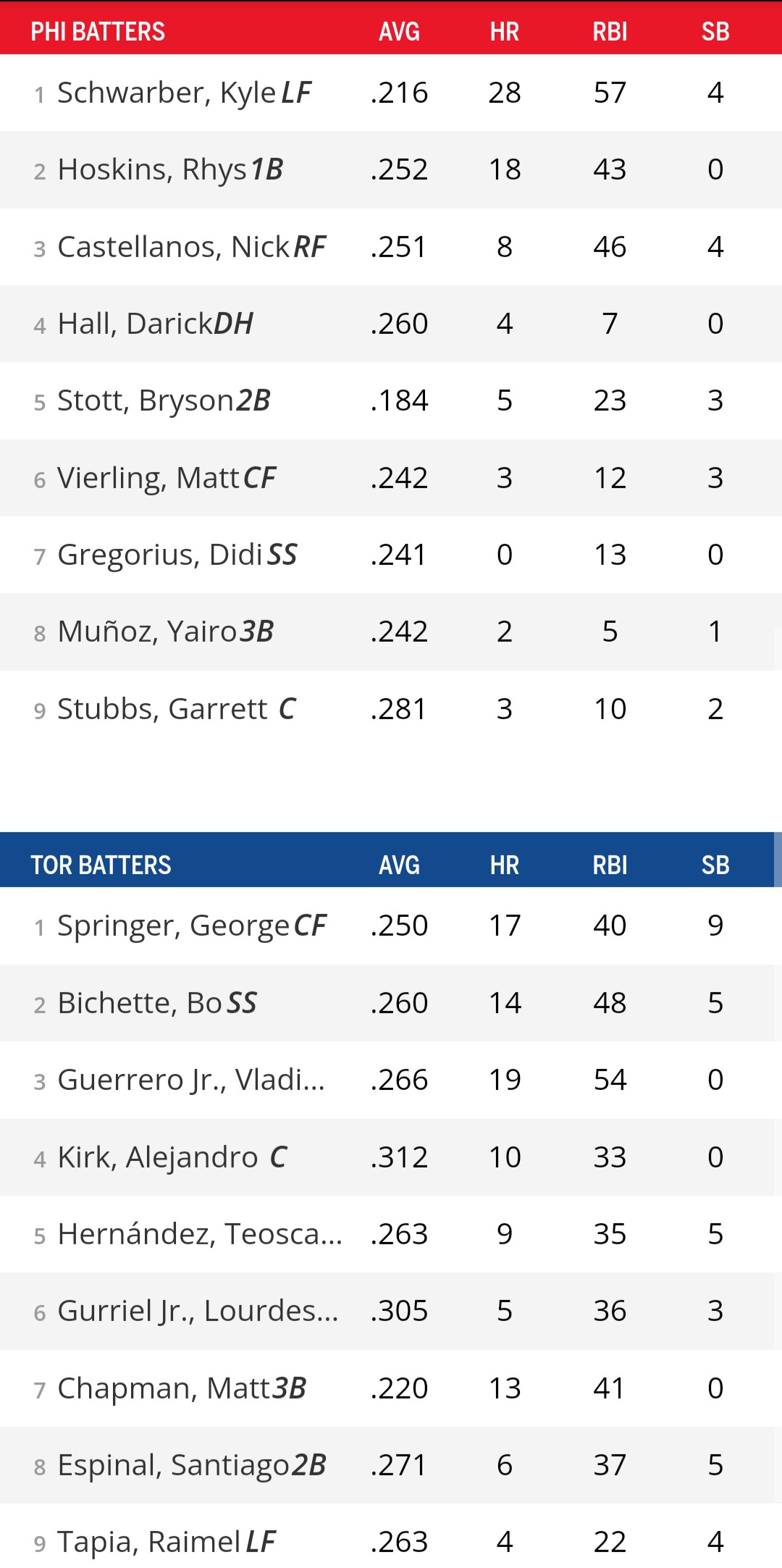View Gurriel Jr. player details

click(x=198, y=1311)
